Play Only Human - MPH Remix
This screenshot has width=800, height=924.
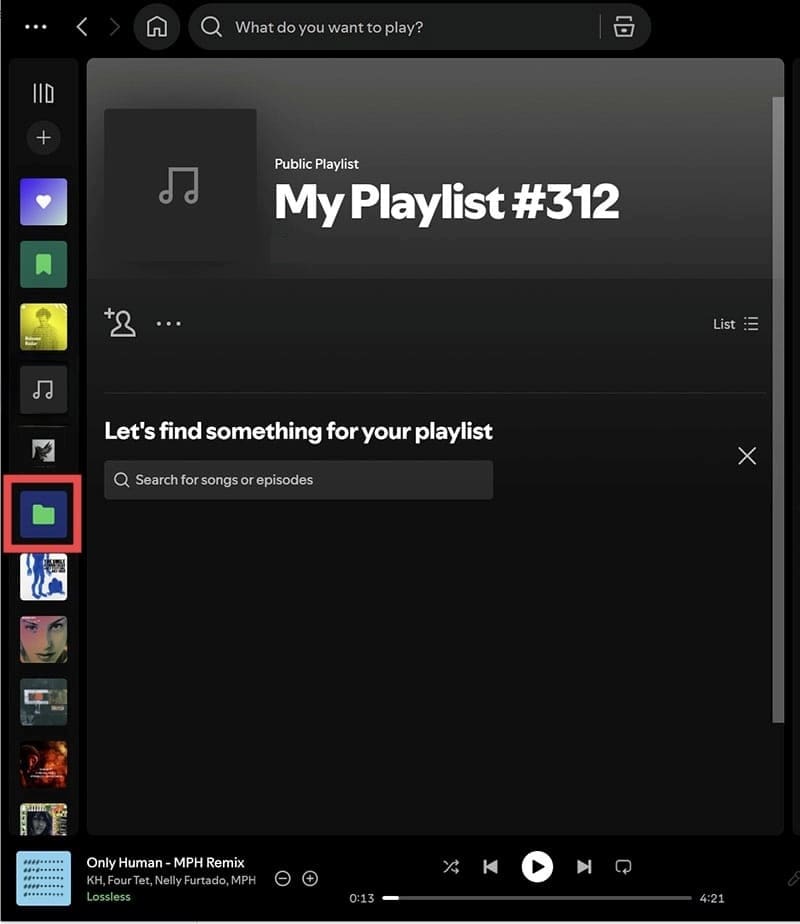[537, 866]
